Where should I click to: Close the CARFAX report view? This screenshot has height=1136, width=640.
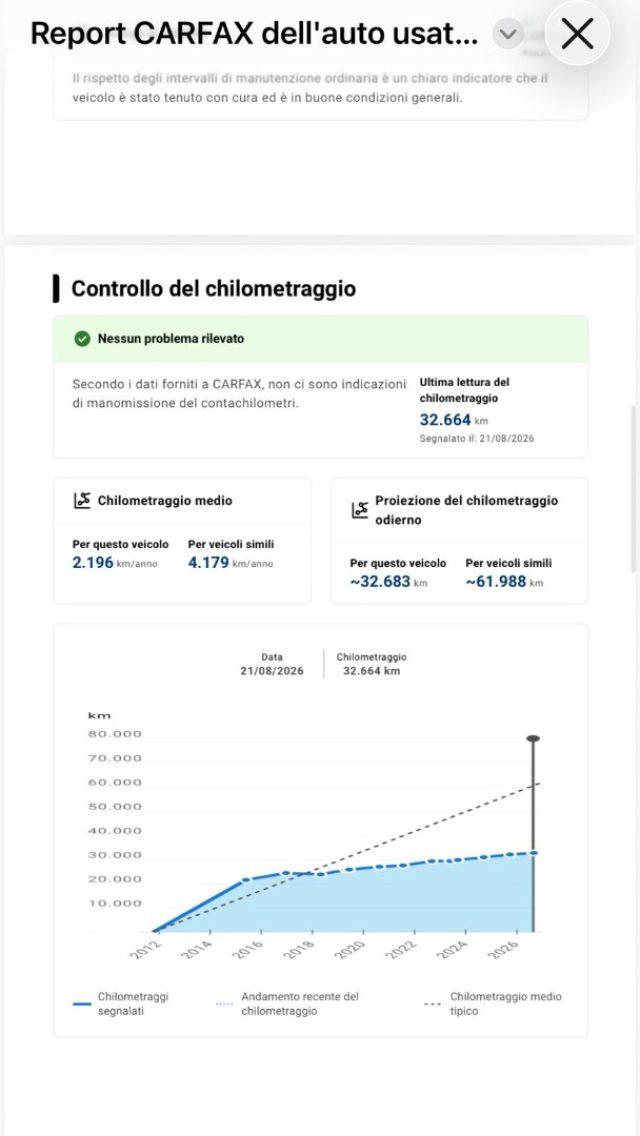tap(577, 33)
